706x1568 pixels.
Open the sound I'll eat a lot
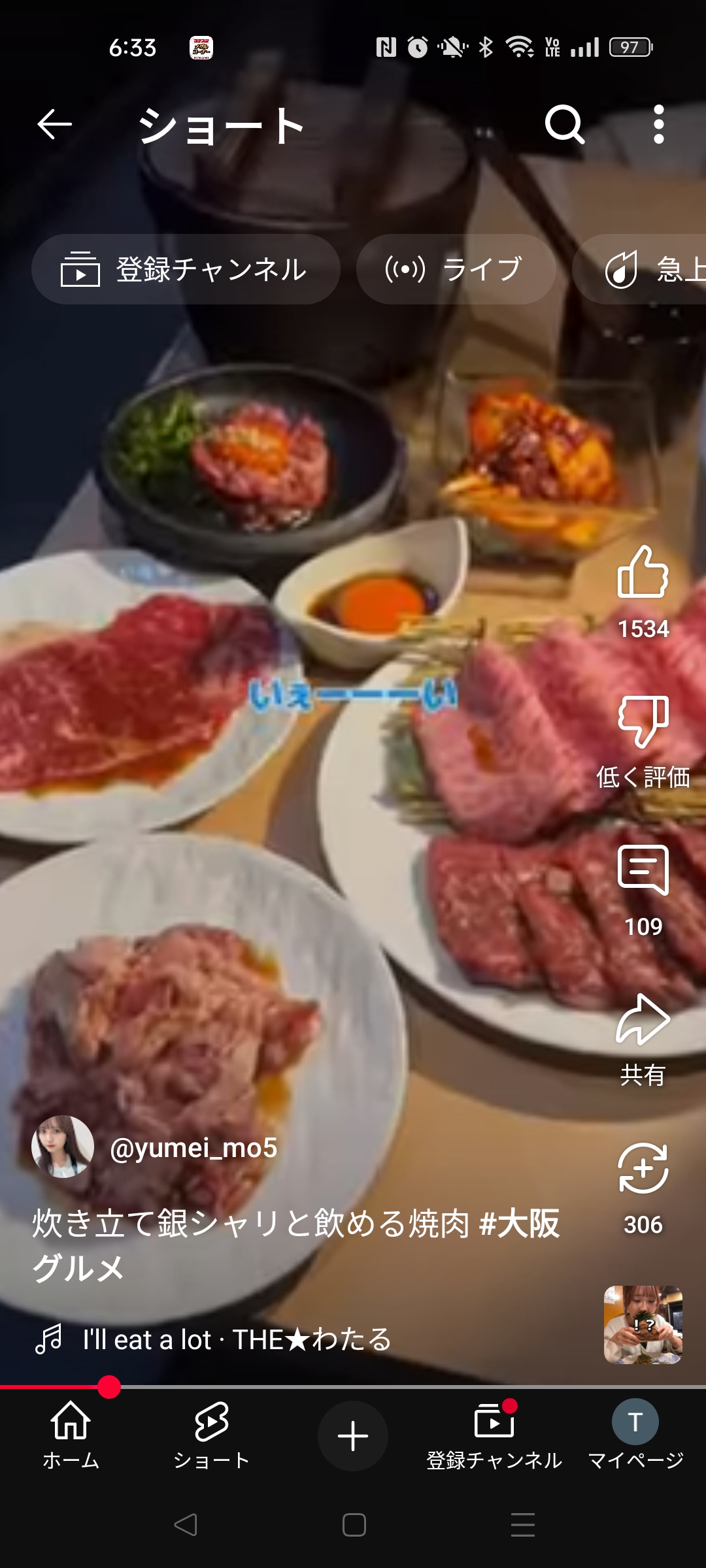tap(237, 1339)
